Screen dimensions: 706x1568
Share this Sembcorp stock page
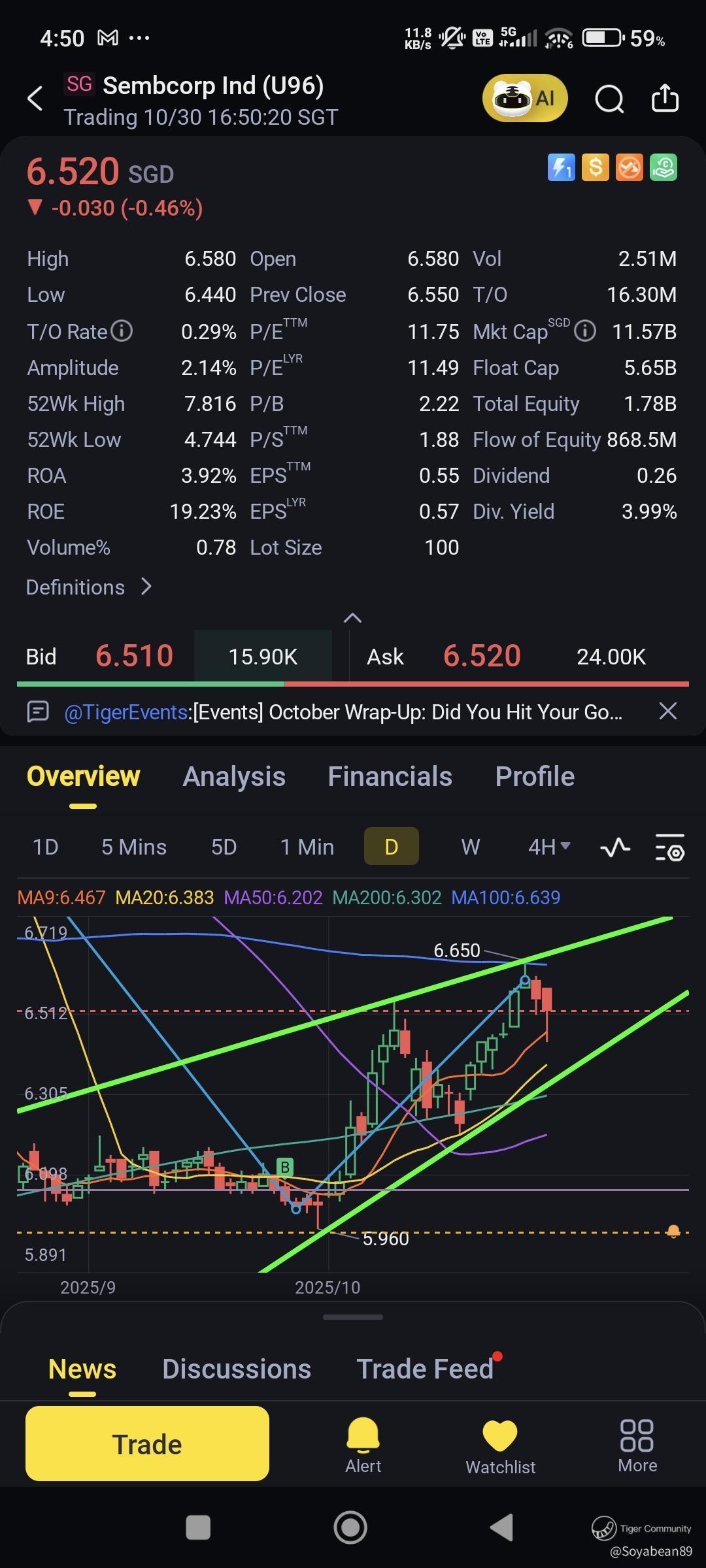point(665,99)
